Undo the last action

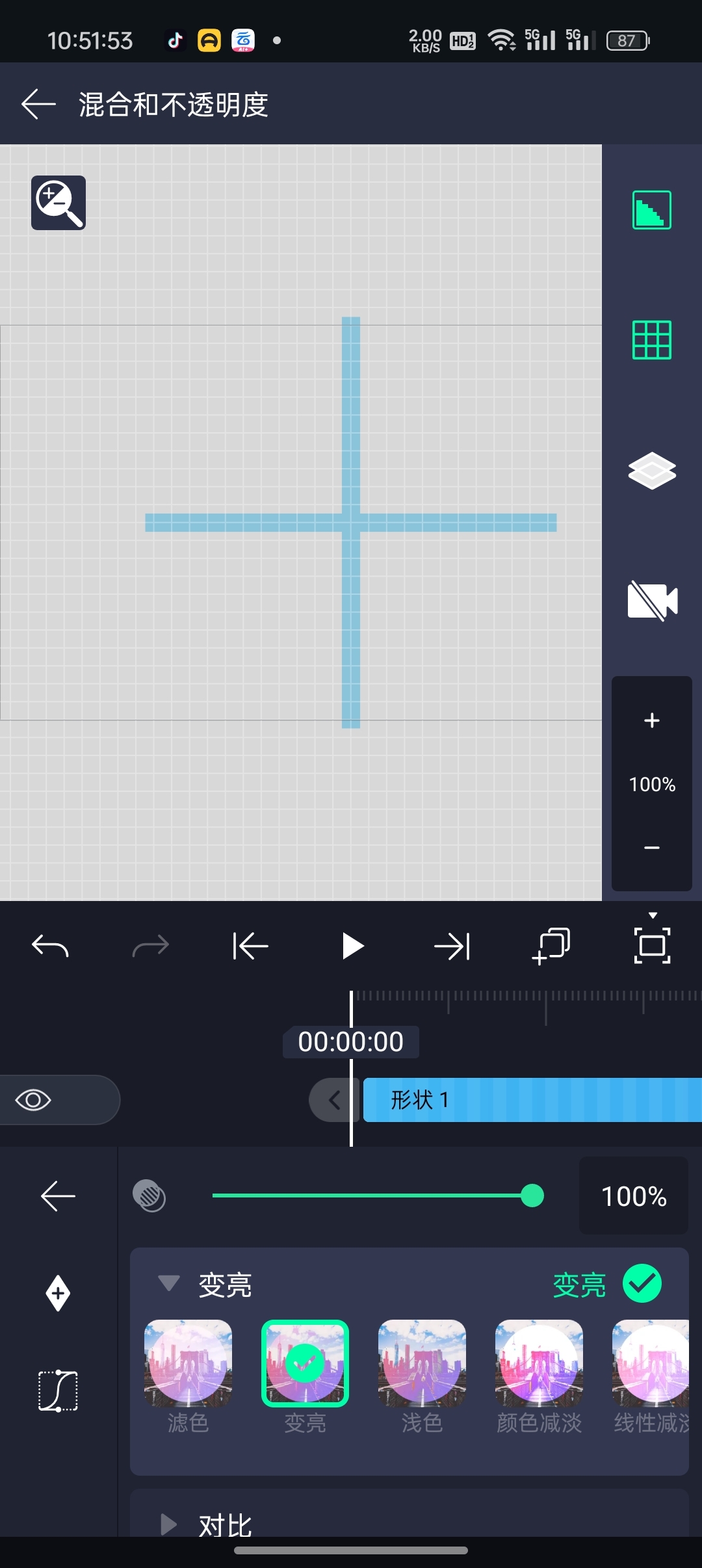51,946
